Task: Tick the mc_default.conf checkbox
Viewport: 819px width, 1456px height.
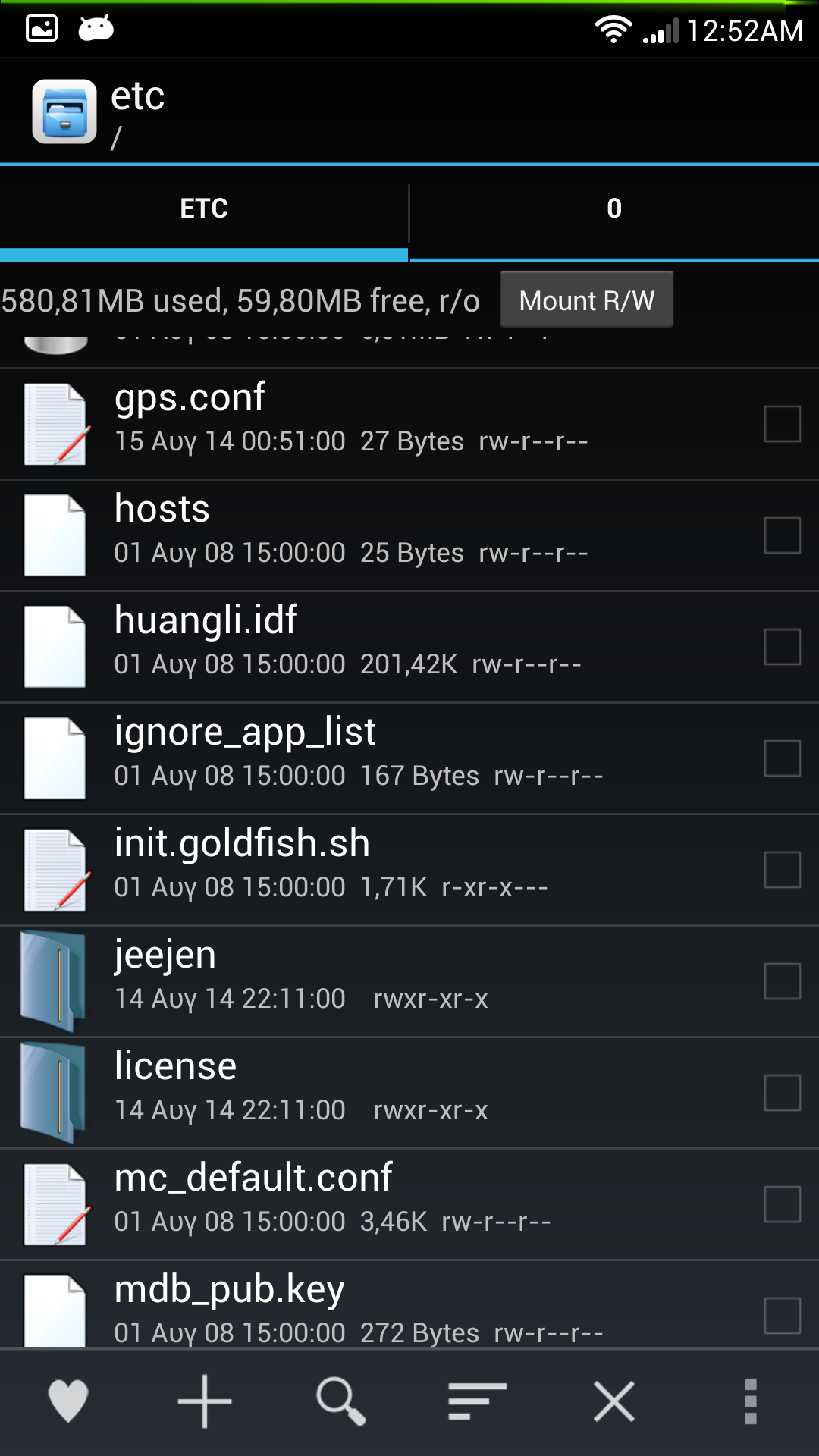Action: click(782, 1204)
